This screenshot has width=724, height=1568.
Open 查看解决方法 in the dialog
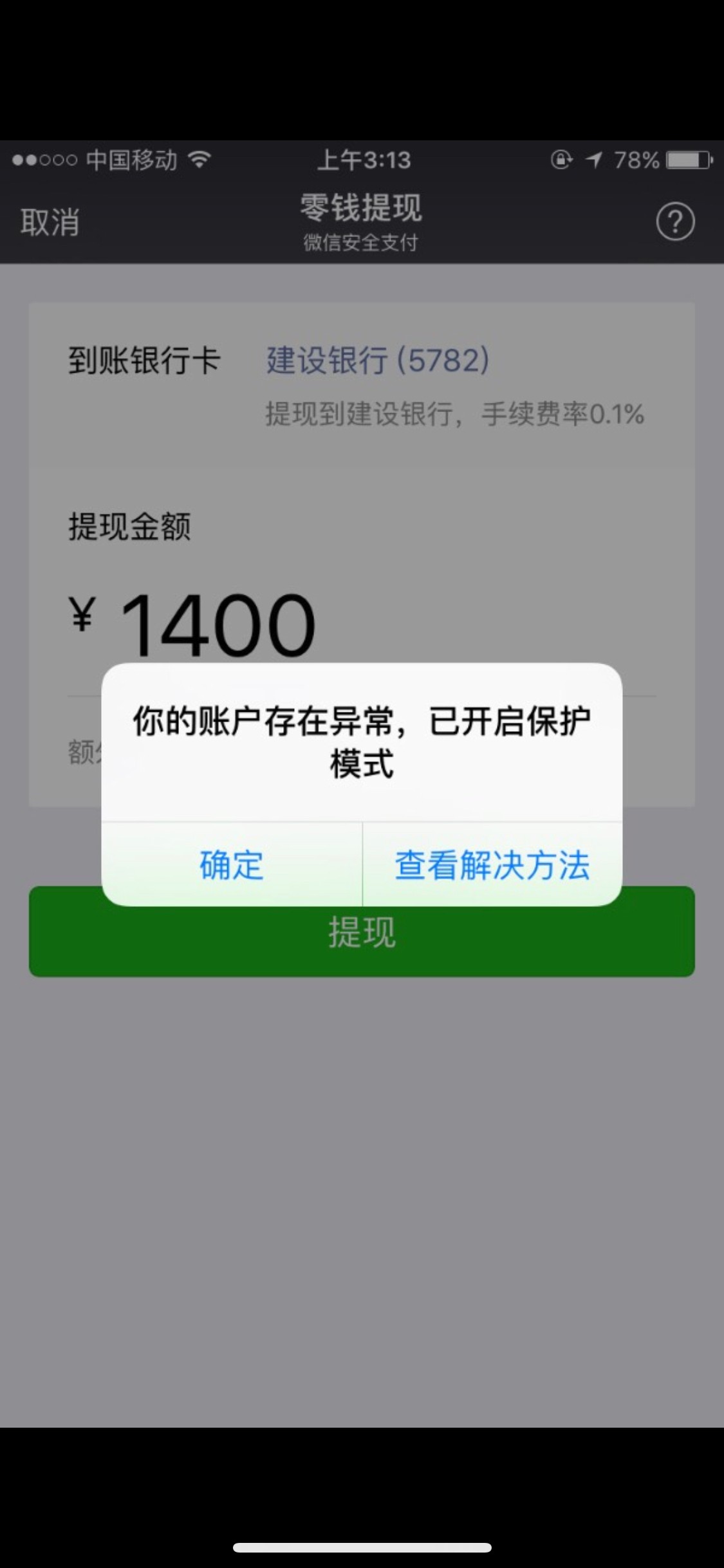click(492, 864)
